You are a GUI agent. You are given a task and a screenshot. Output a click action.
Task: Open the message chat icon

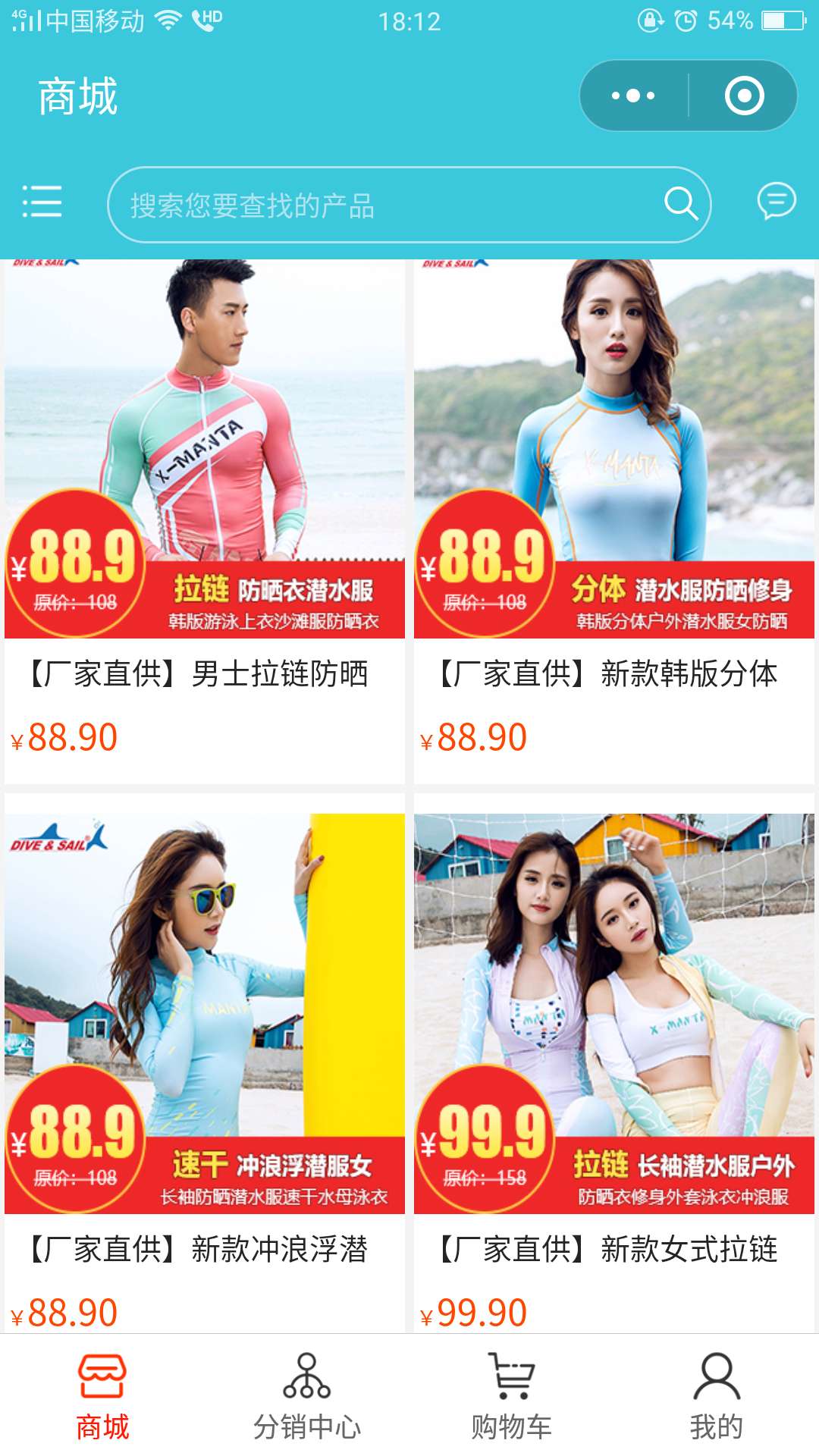[x=777, y=202]
